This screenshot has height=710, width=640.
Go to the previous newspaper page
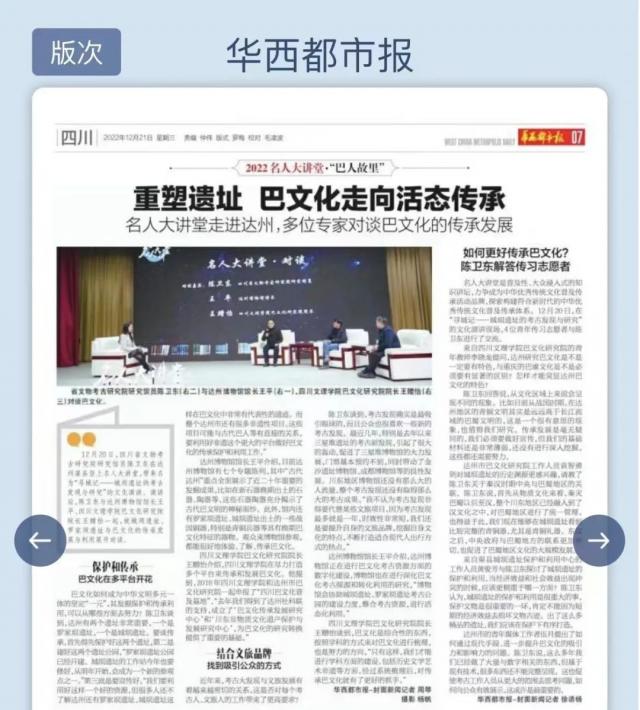(40, 541)
